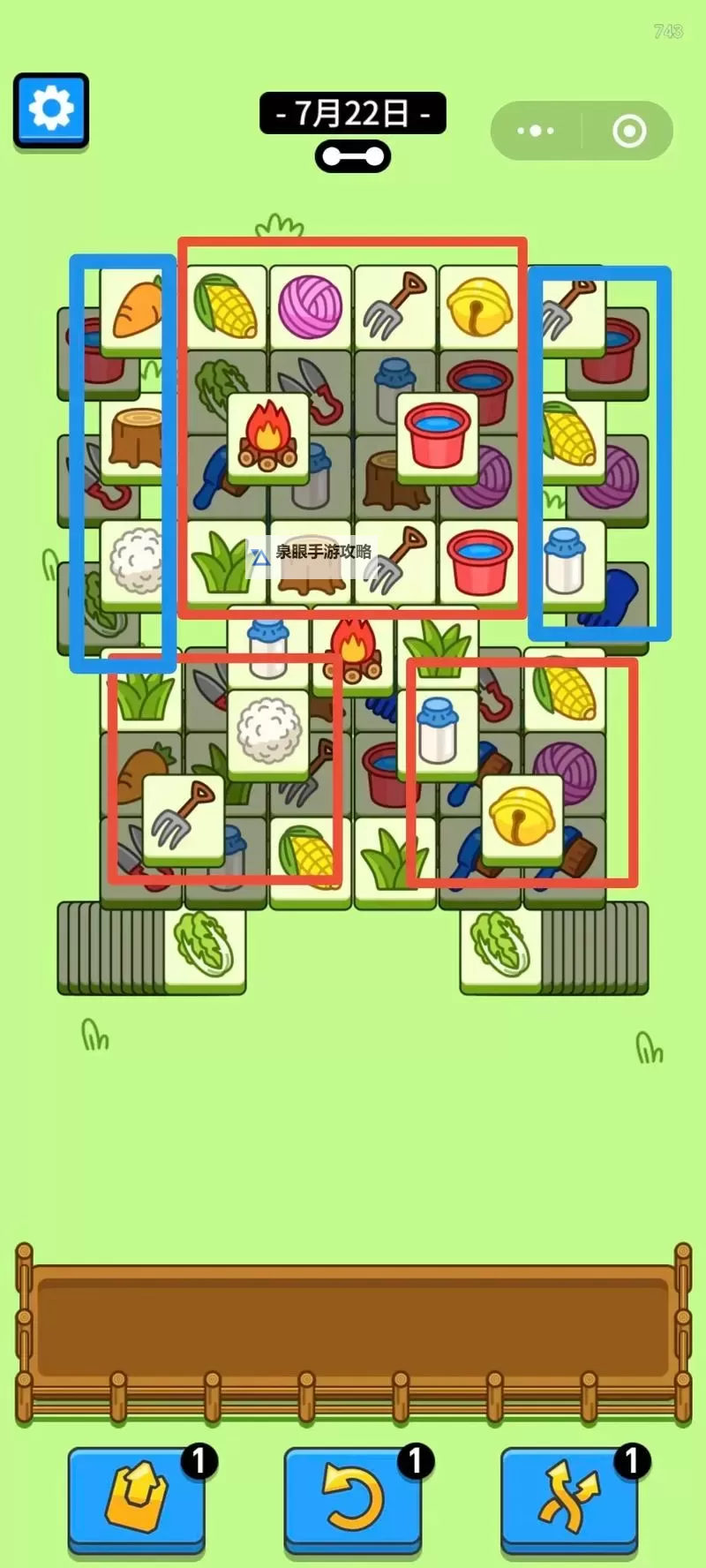Shuffle the tiles on the board

click(569, 1497)
